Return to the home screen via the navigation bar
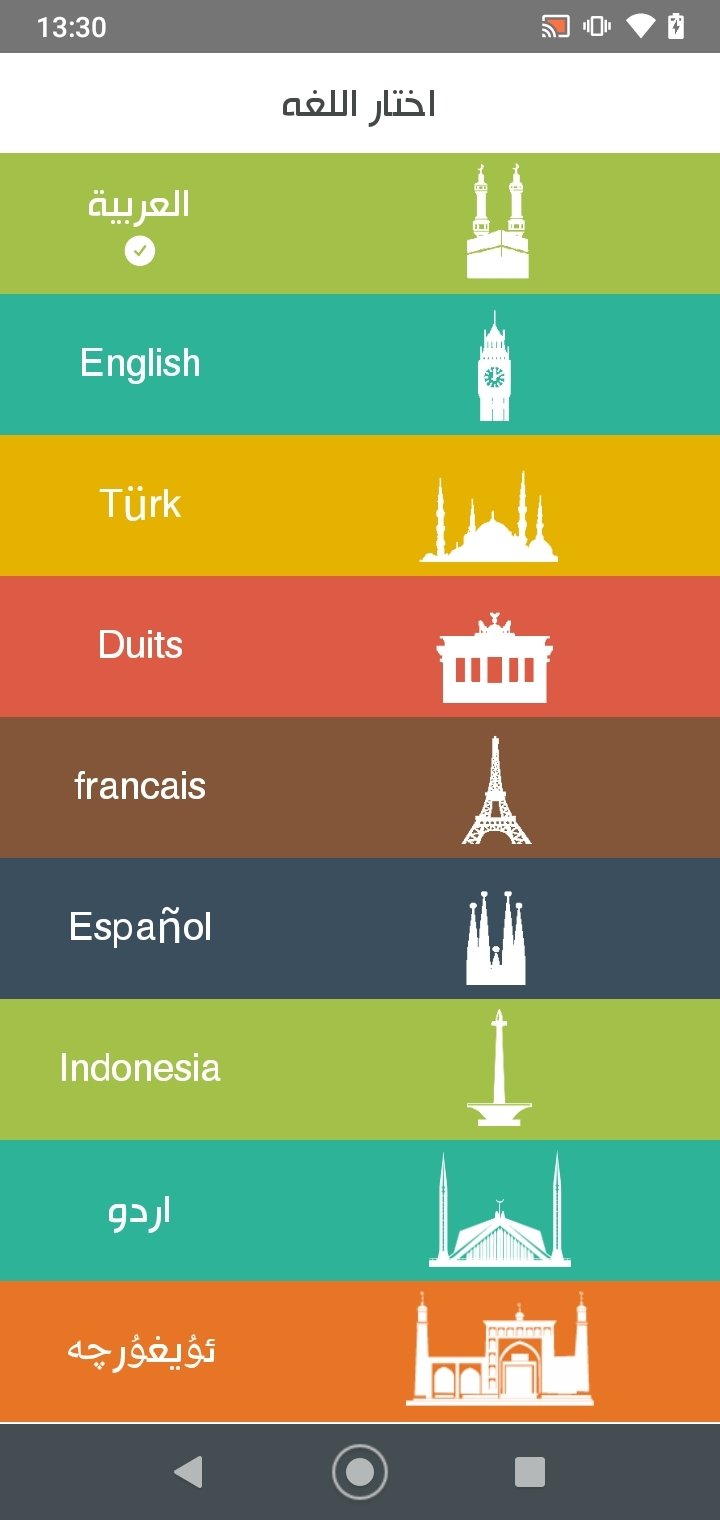The width and height of the screenshot is (720, 1520). [360, 1472]
